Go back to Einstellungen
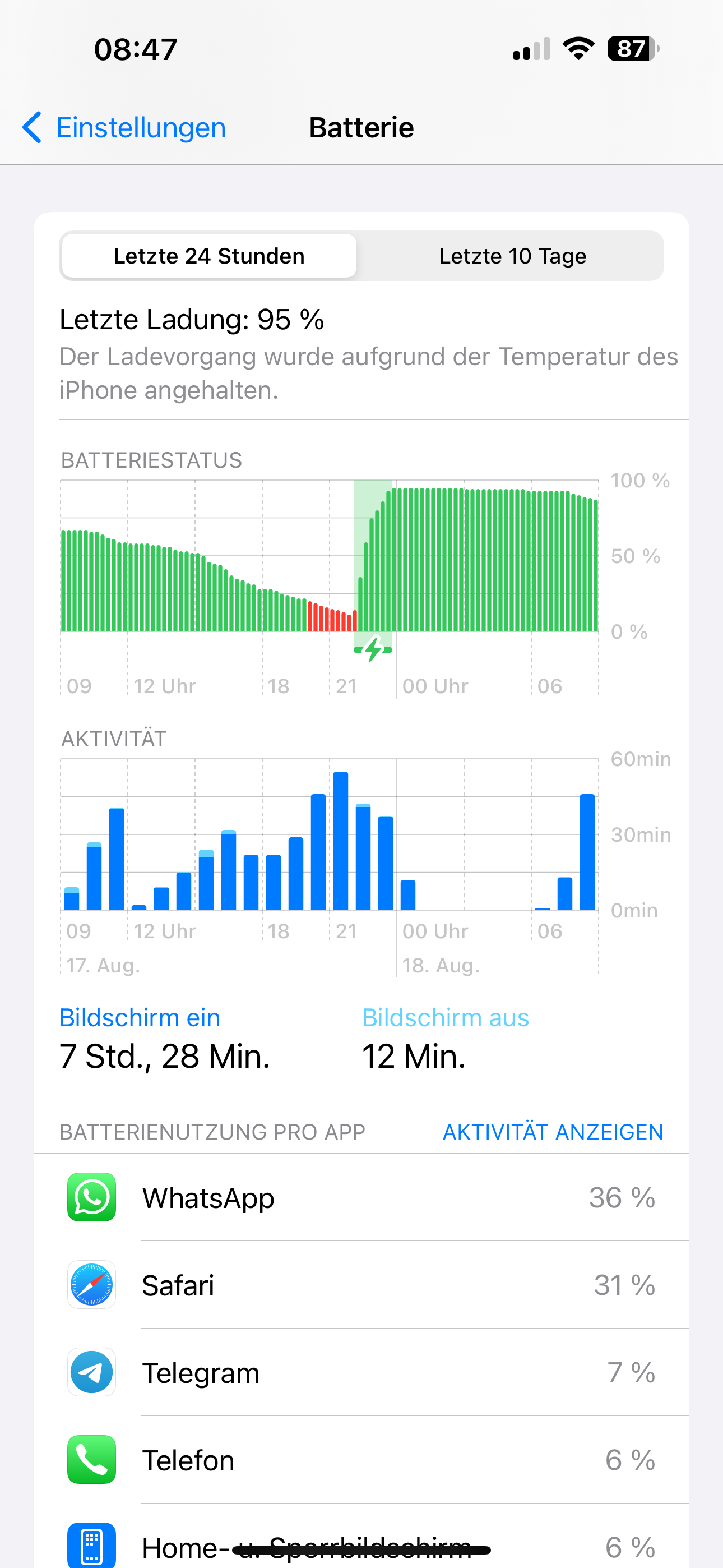The image size is (723, 1568). click(x=124, y=128)
